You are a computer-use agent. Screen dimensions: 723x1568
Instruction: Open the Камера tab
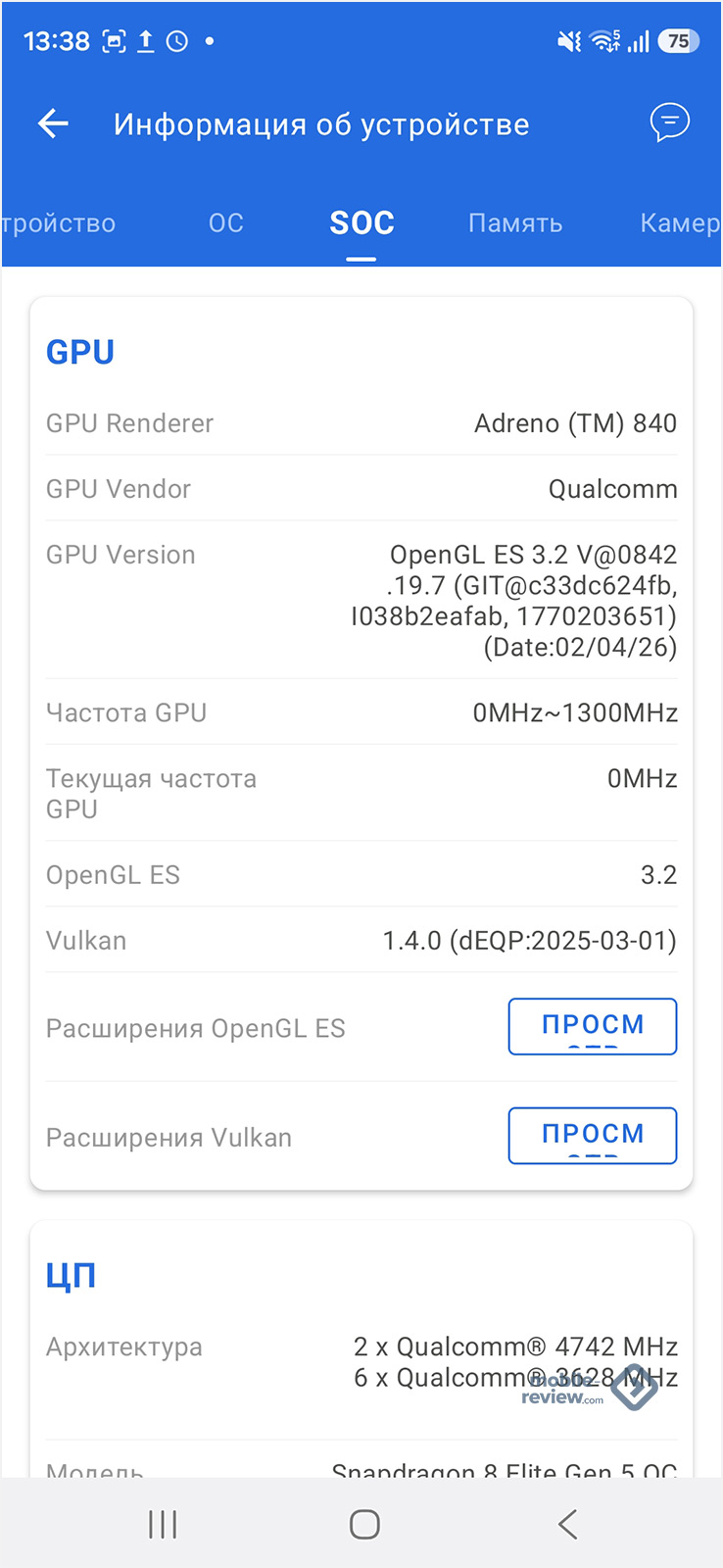679,223
